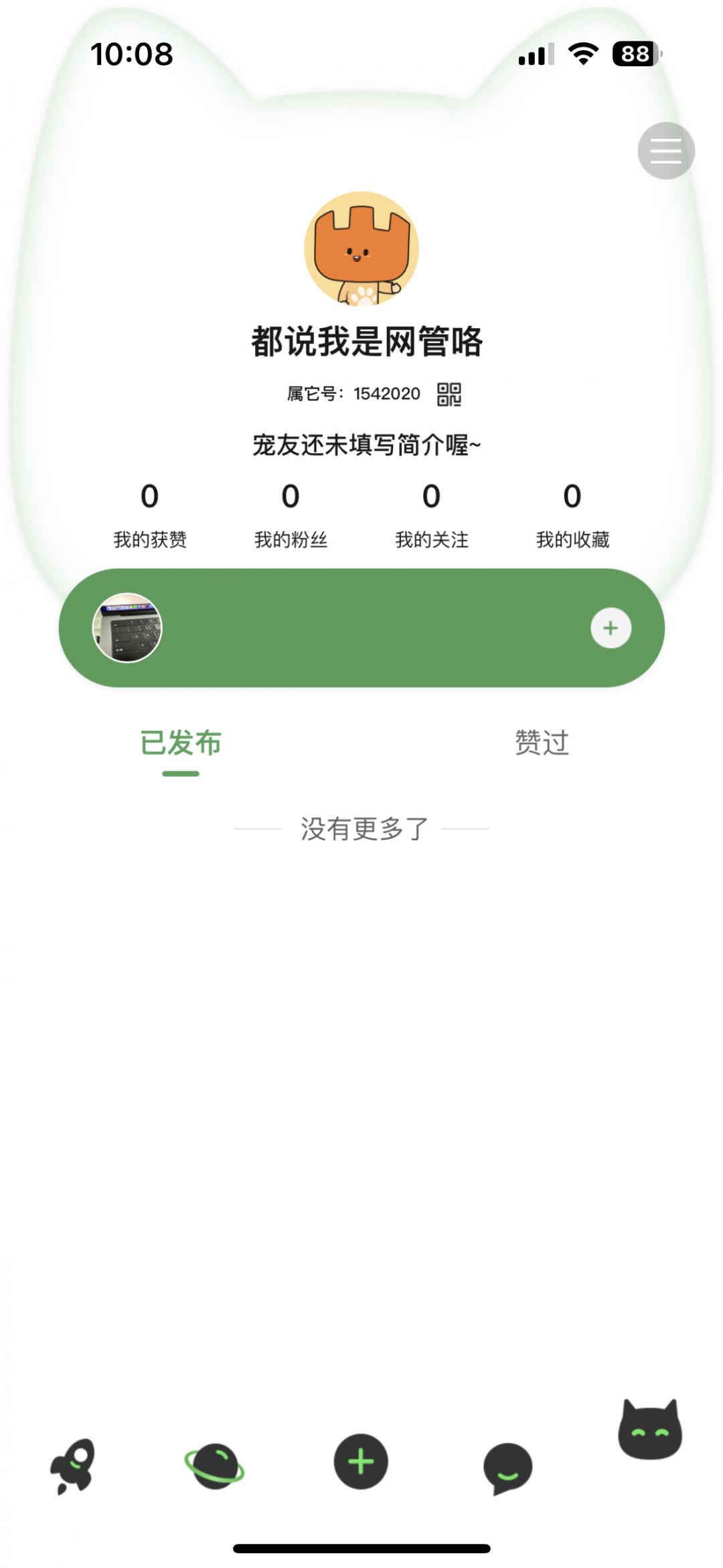
Task: Create a new post with plus
Action: point(361,1462)
